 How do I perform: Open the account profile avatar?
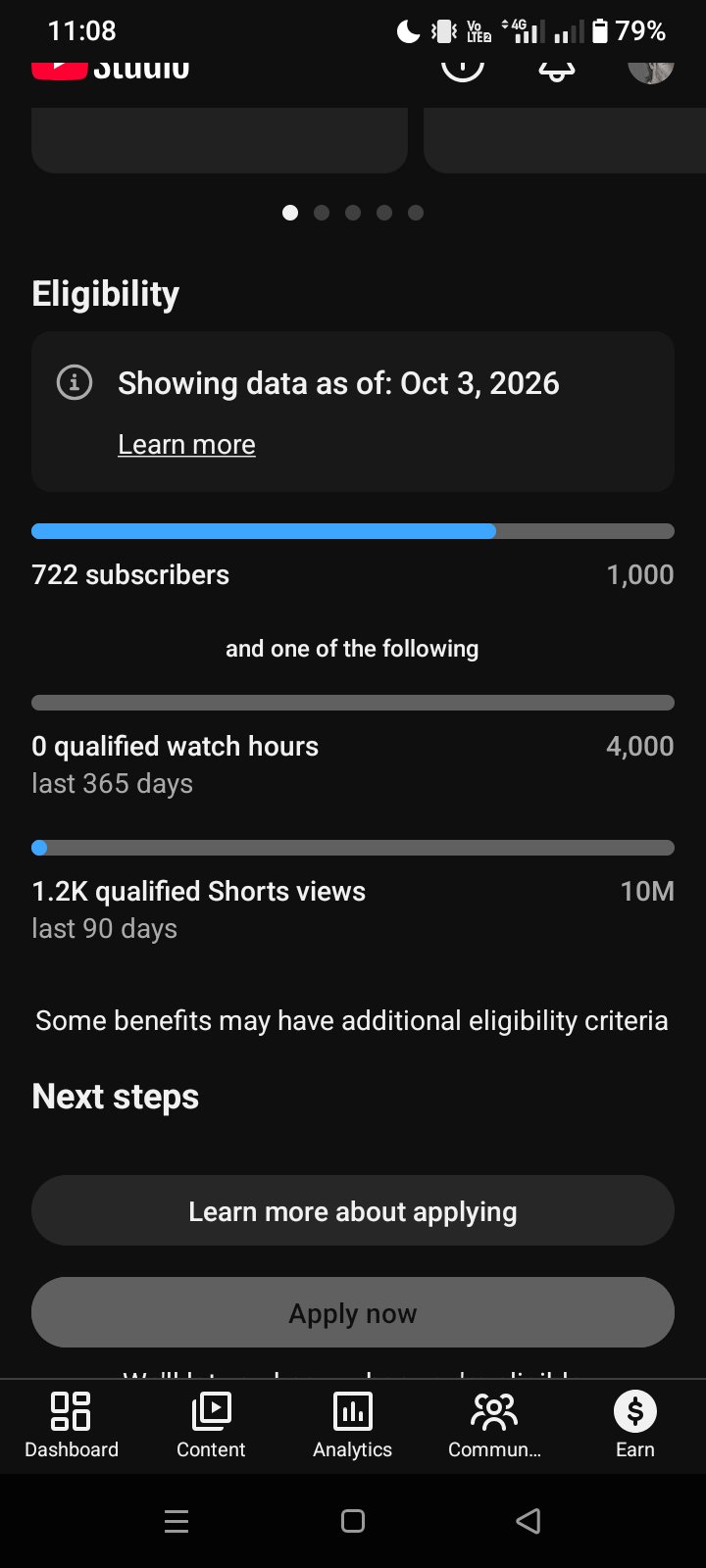tap(650, 71)
